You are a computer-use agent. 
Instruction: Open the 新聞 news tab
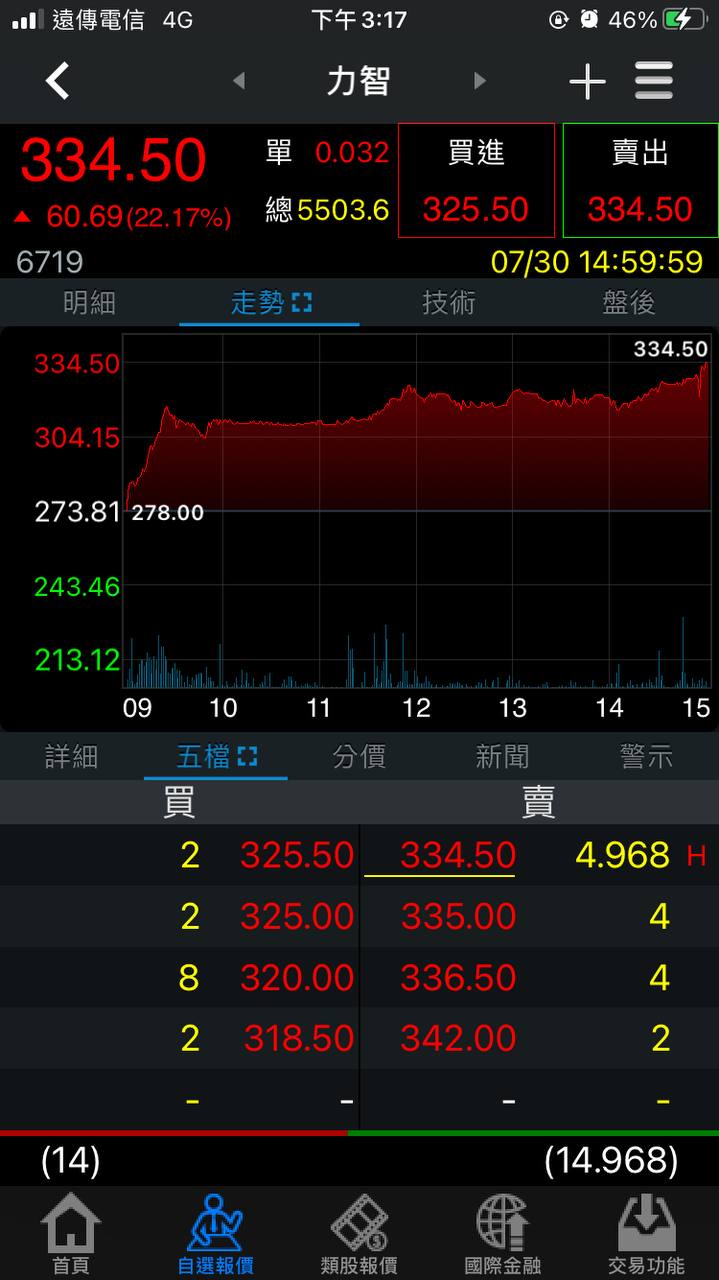pyautogui.click(x=502, y=757)
